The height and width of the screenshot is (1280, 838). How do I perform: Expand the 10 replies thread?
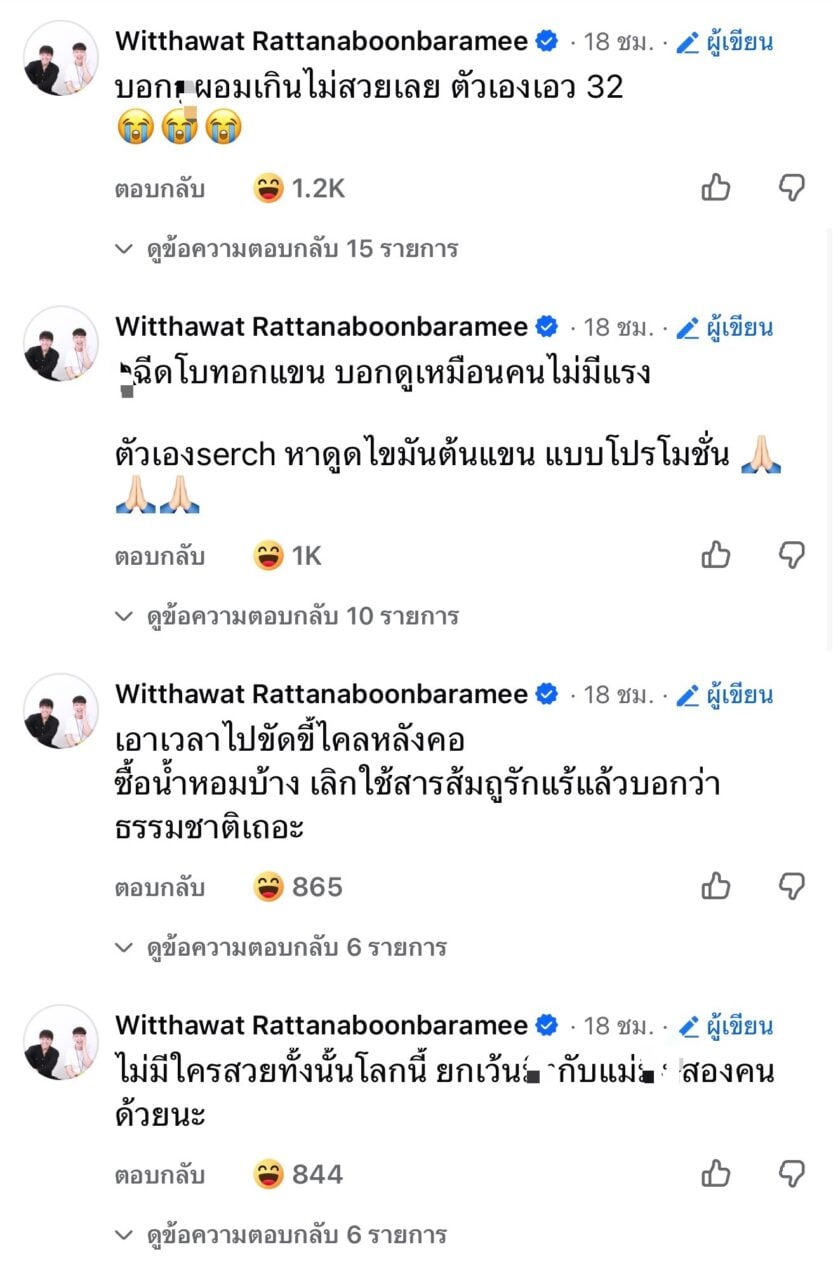[287, 615]
